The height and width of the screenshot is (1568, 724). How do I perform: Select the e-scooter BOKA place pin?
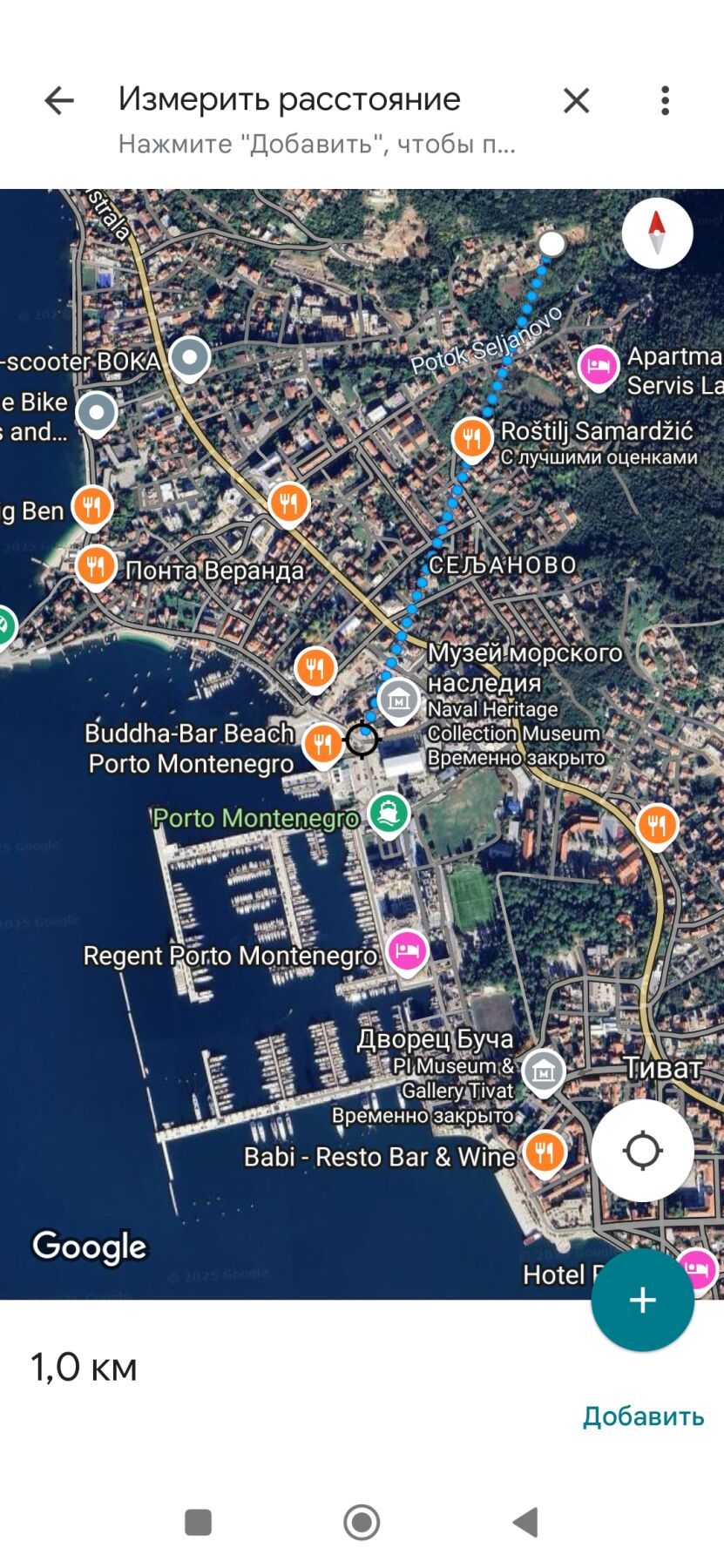189,356
